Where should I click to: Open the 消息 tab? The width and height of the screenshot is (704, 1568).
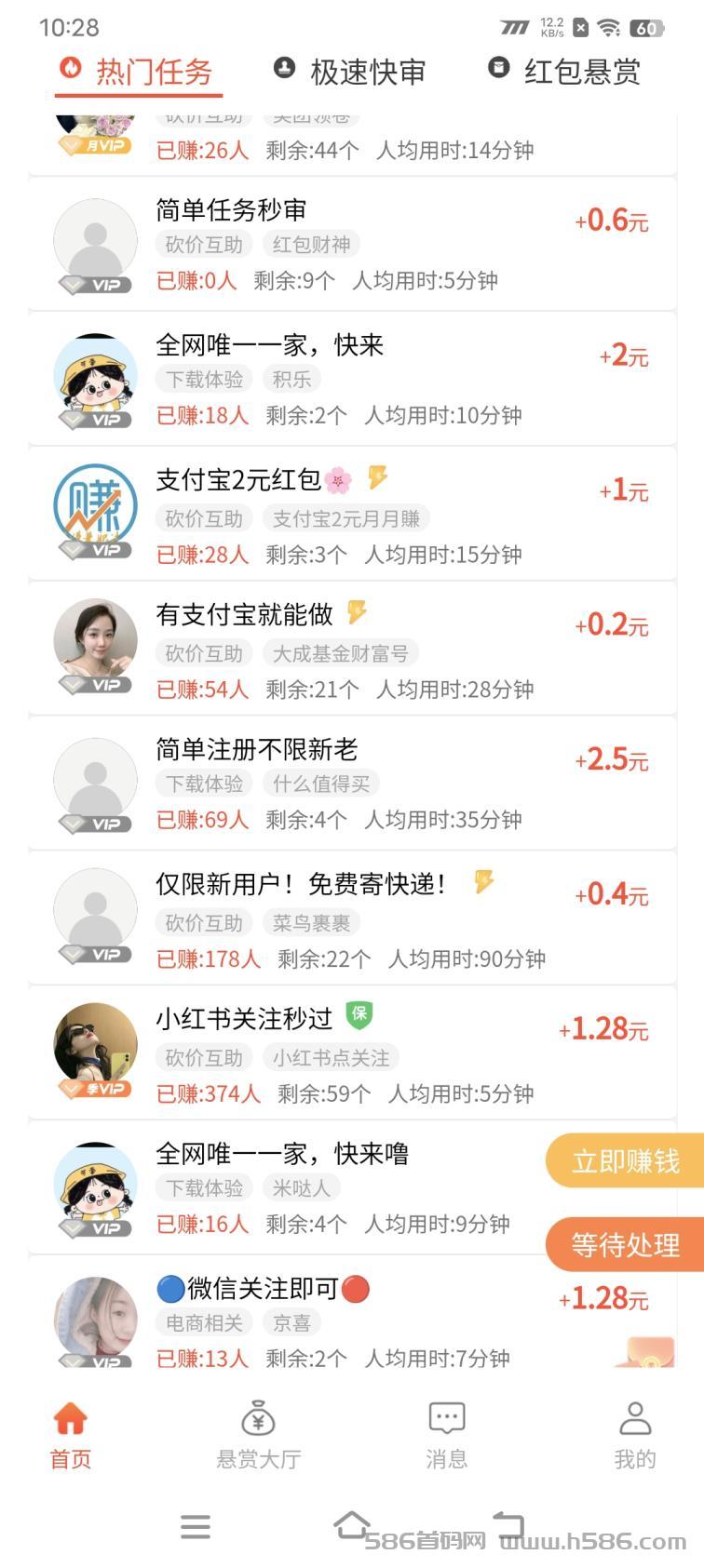click(446, 1435)
